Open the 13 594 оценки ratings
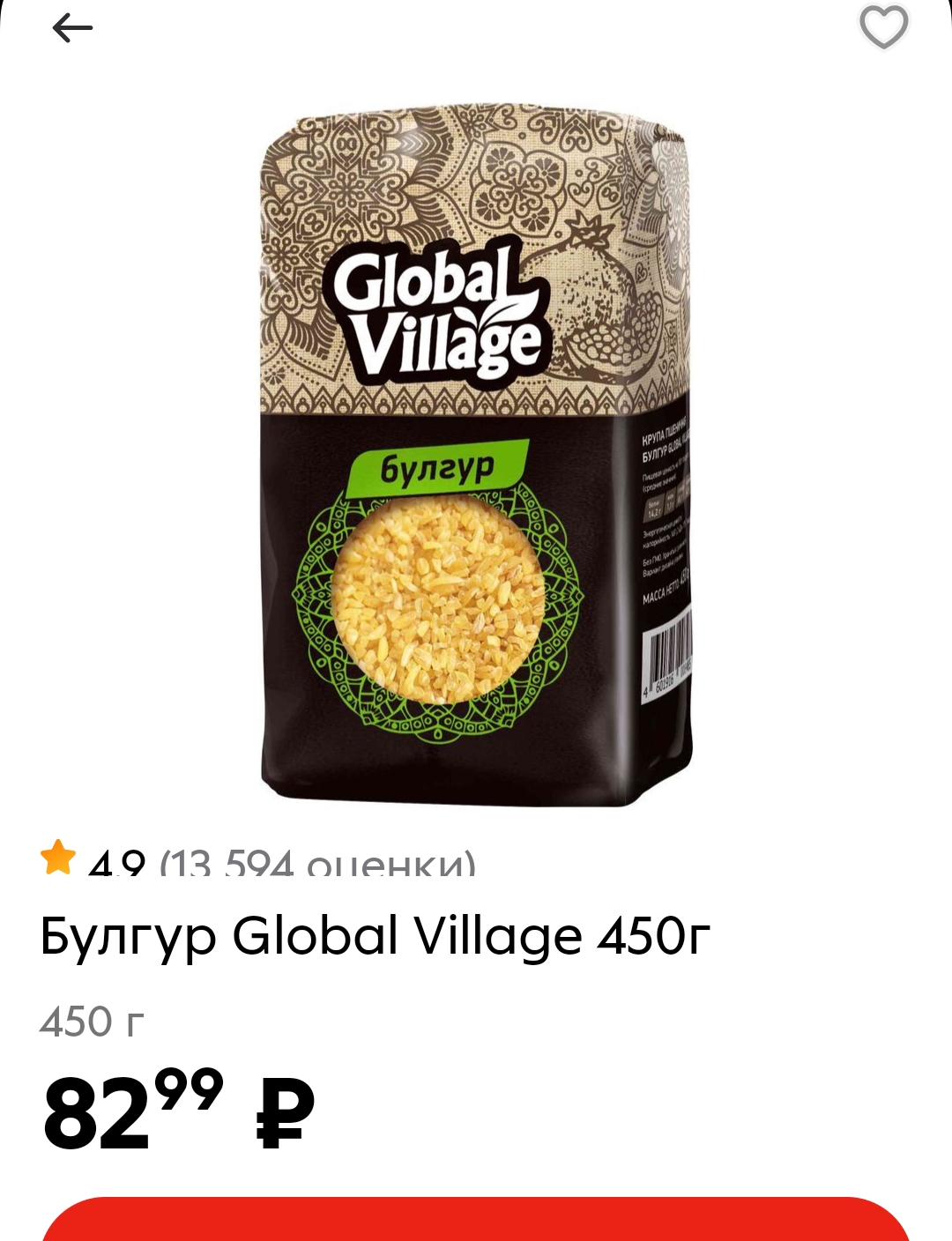 [x=317, y=861]
